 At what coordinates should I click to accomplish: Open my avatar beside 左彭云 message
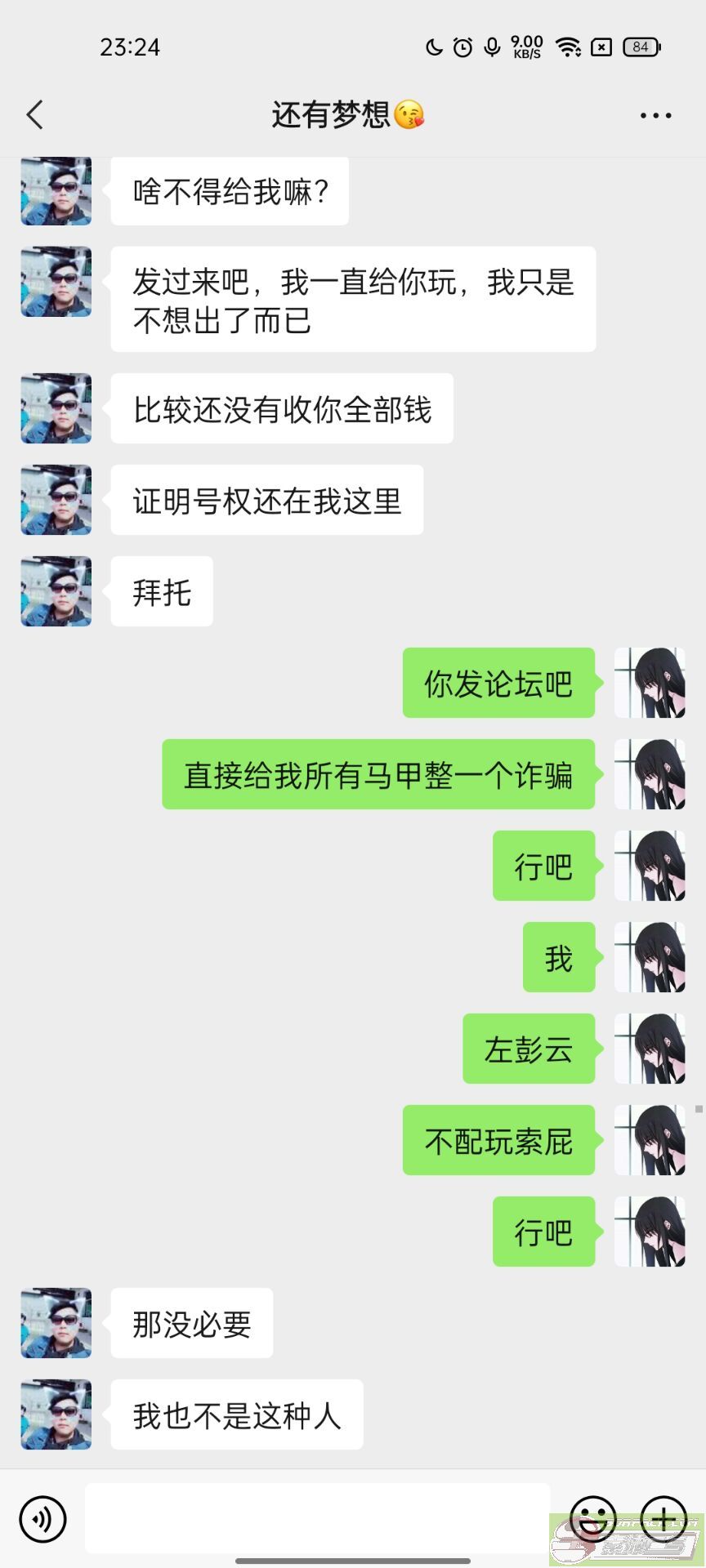(650, 1049)
